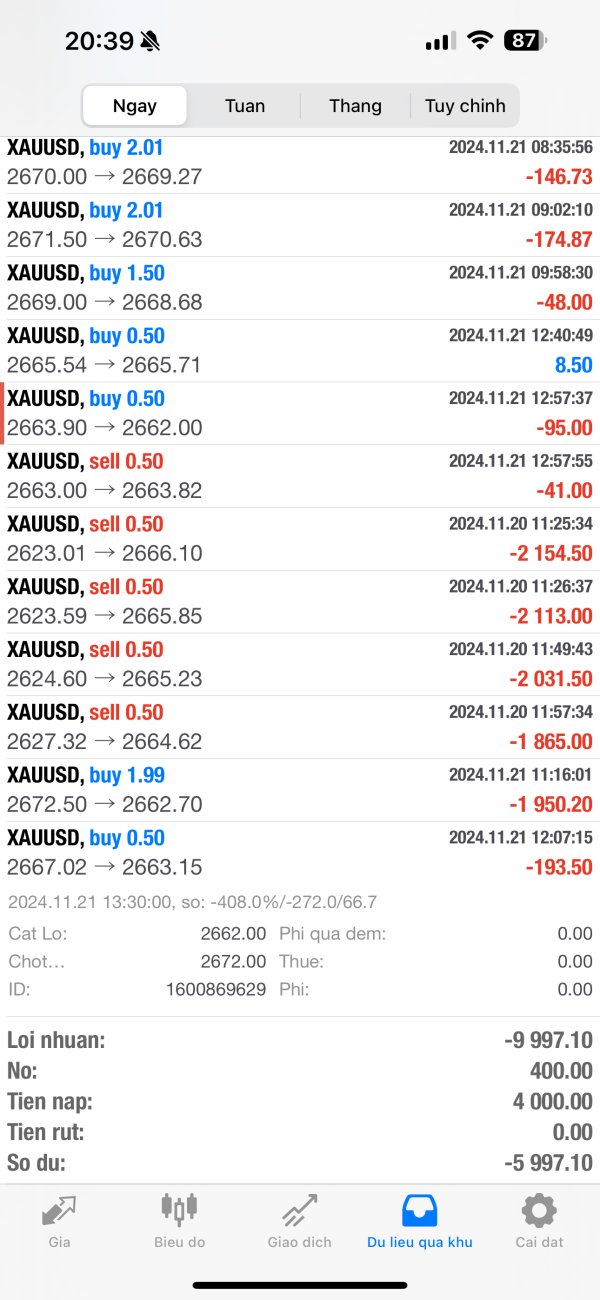600x1300 pixels.
Task: Expand the buy 2.01 trade at 09:02:10
Action: 300,226
